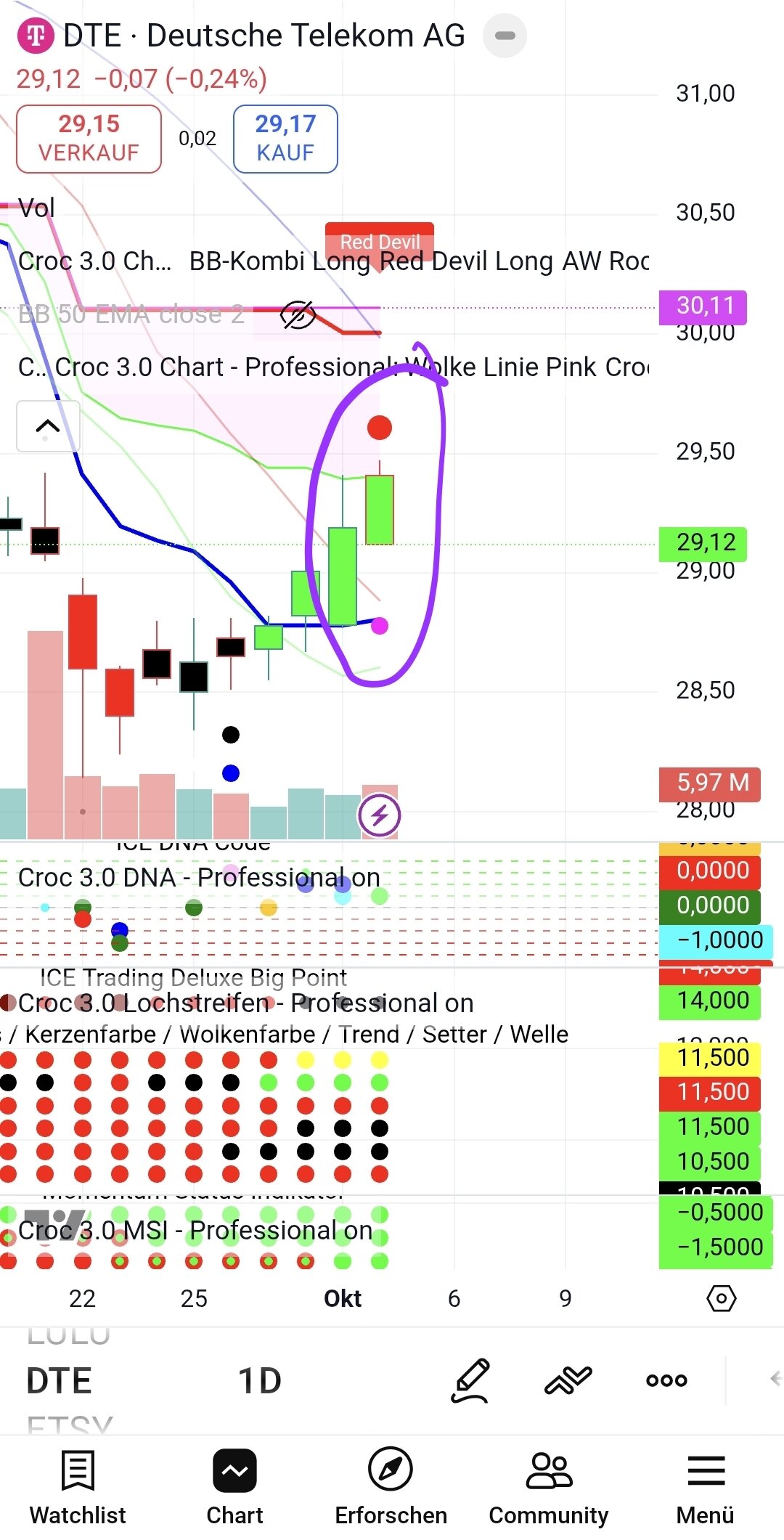
Task: Open the DTE symbol selector
Action: pyautogui.click(x=60, y=1380)
